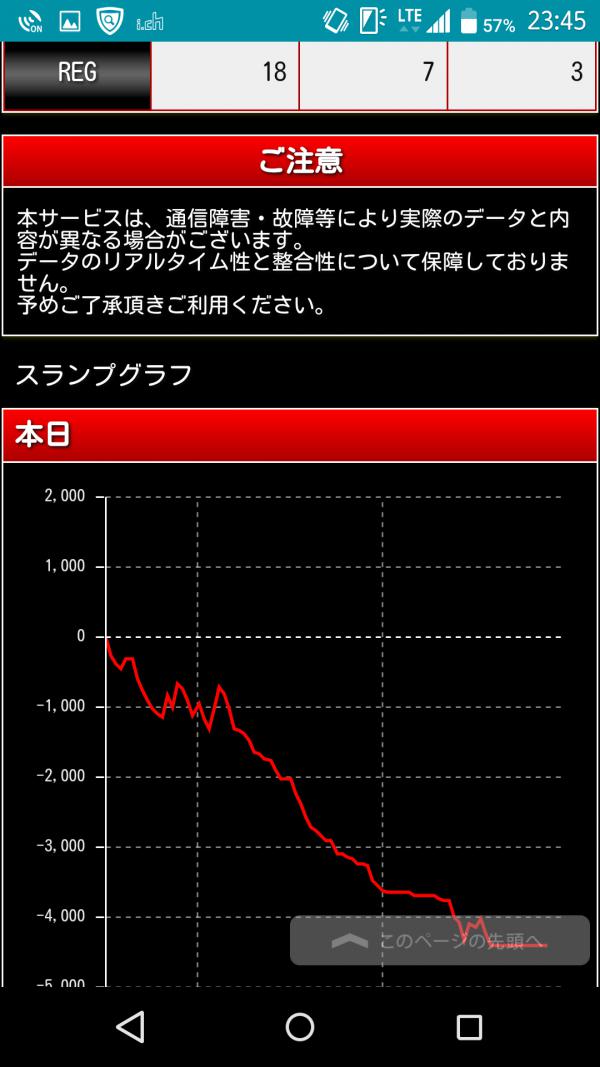Return to the home screen
Screen dimensions: 600x1067
(x=299, y=1027)
